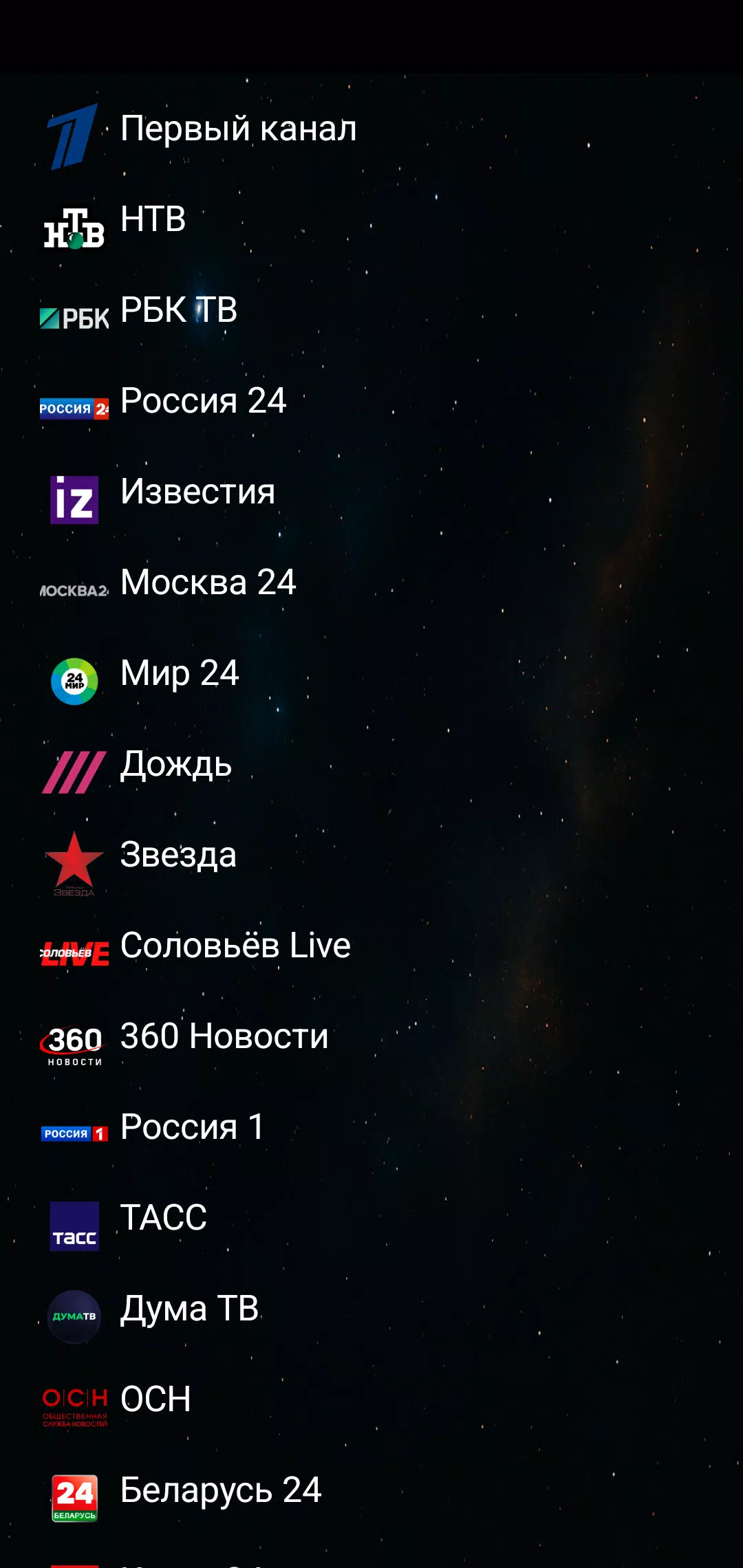Viewport: 743px width, 1568px height.
Task: Select Соловьёв Live channel
Action: (235, 946)
